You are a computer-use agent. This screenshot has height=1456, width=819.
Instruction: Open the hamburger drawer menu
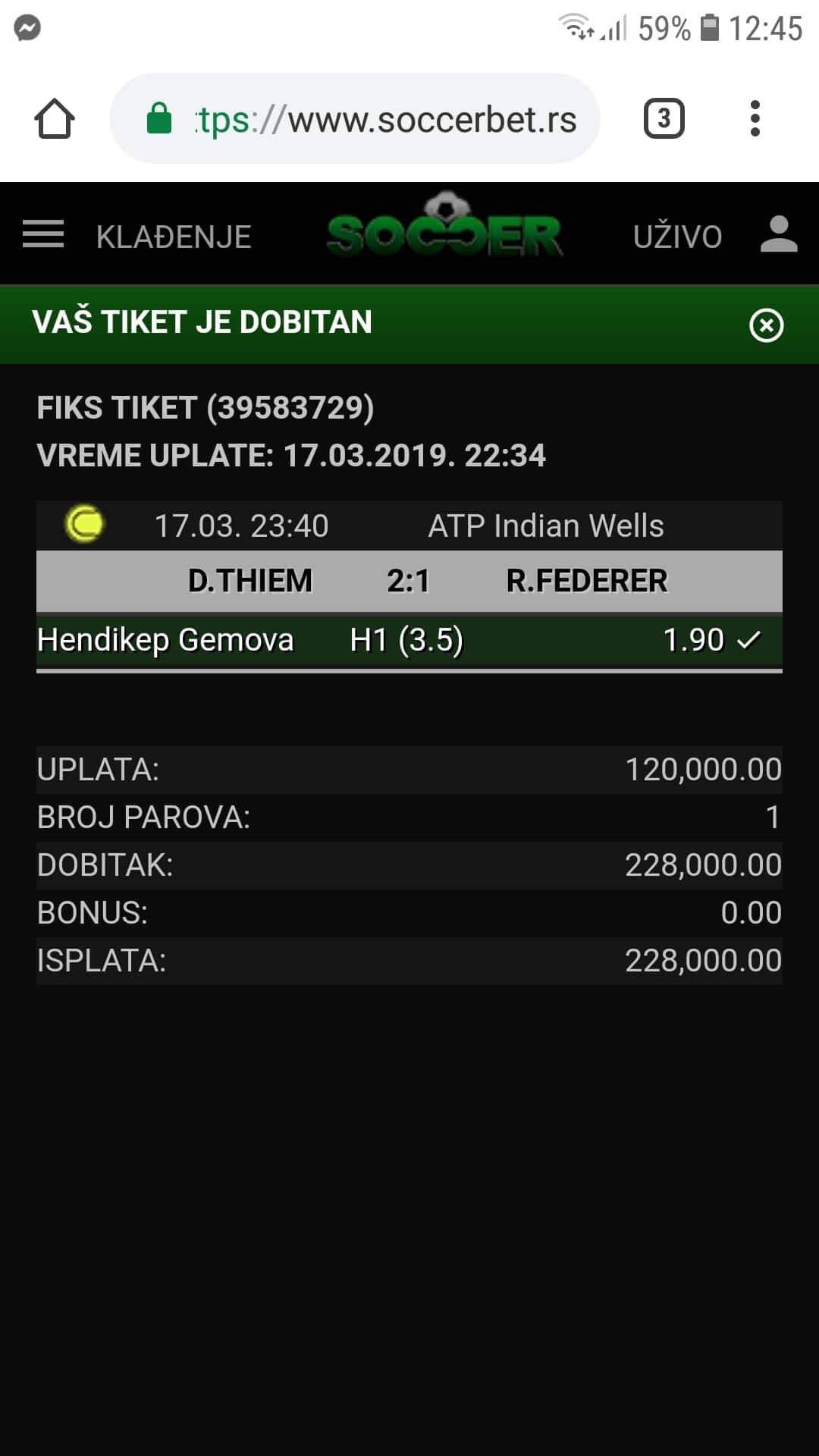[43, 234]
